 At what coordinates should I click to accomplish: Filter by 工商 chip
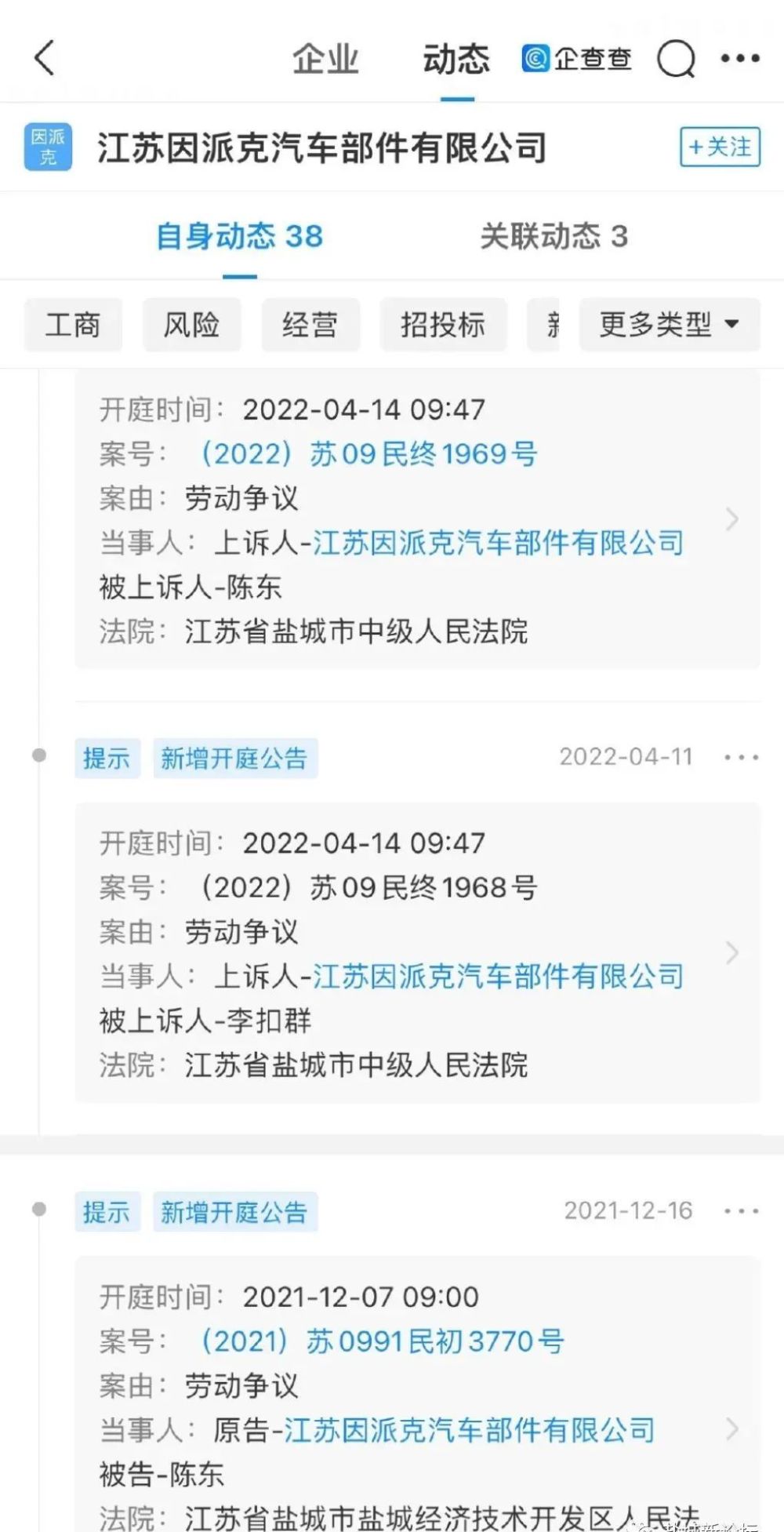pyautogui.click(x=73, y=325)
